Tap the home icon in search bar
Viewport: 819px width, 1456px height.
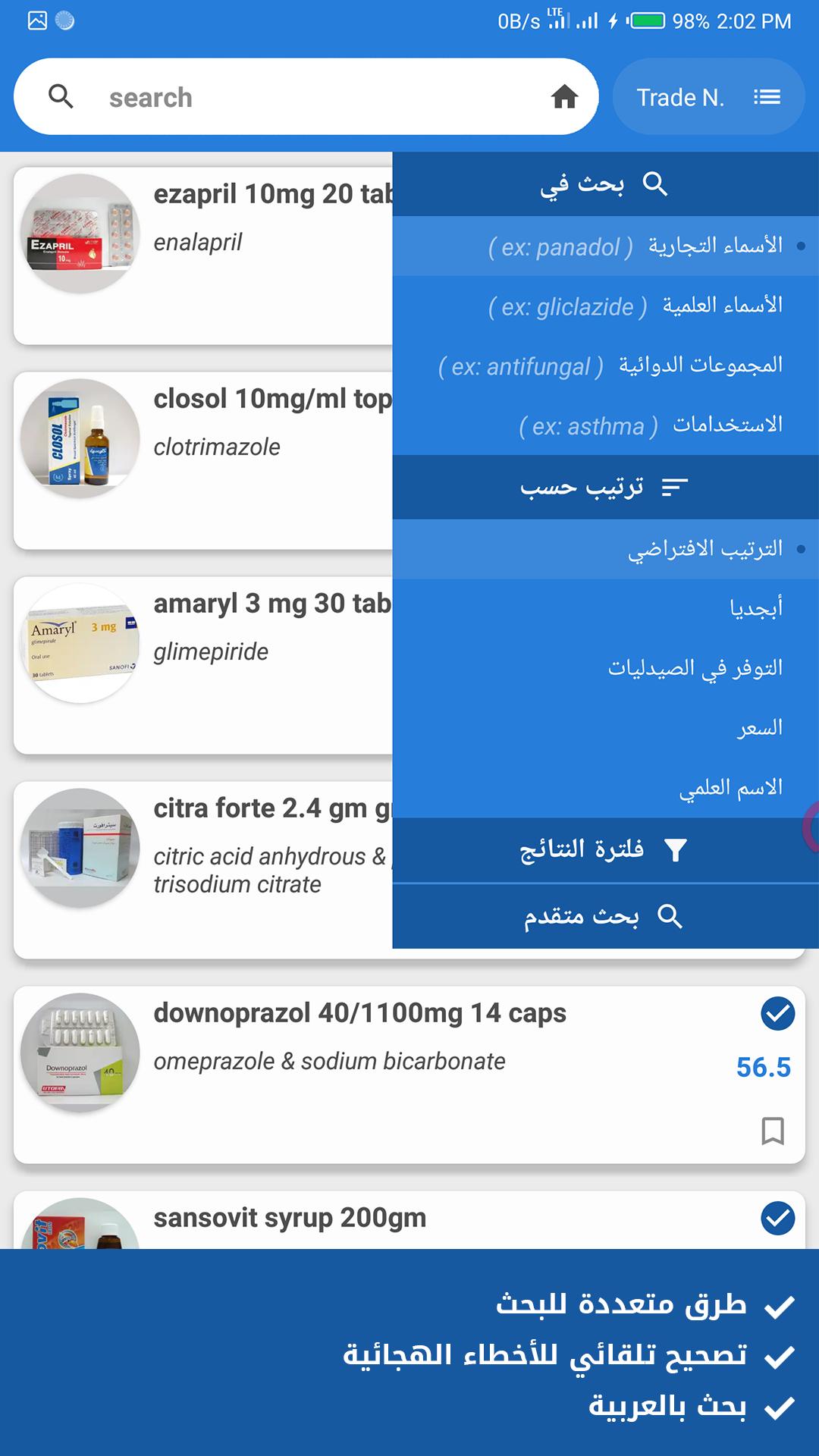(x=564, y=97)
